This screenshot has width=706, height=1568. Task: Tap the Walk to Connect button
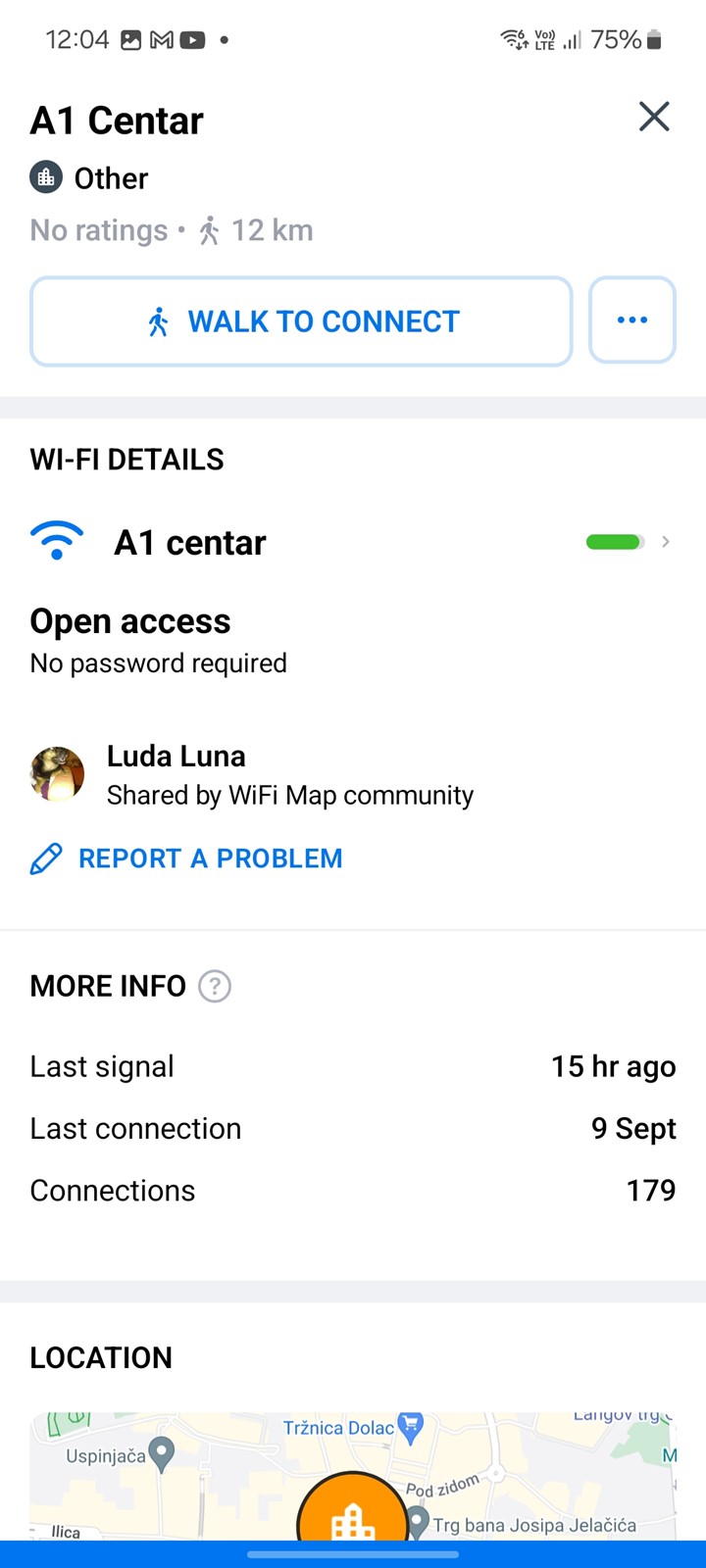pyautogui.click(x=301, y=321)
